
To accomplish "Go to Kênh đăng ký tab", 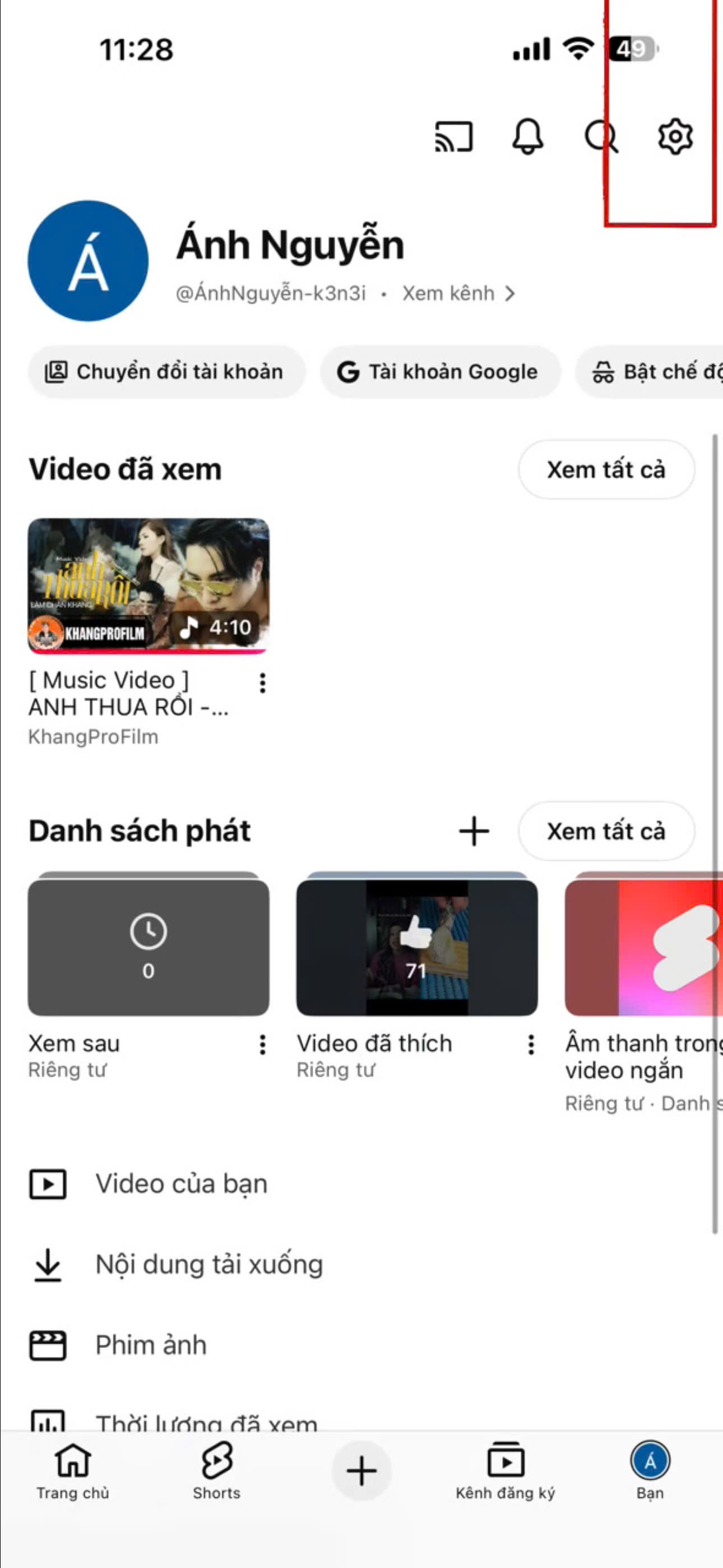I will tap(505, 1470).
